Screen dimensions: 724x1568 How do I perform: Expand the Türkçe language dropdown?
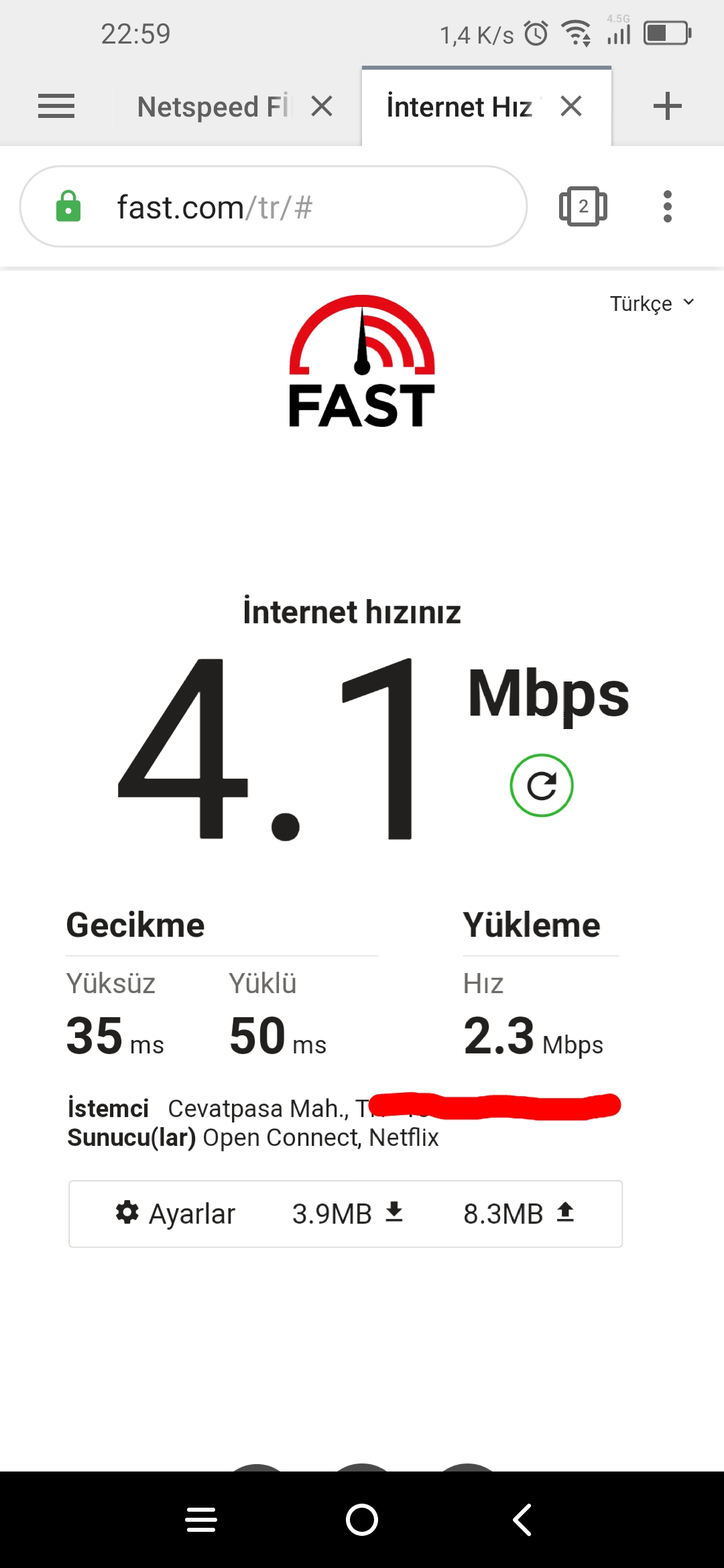click(x=652, y=304)
